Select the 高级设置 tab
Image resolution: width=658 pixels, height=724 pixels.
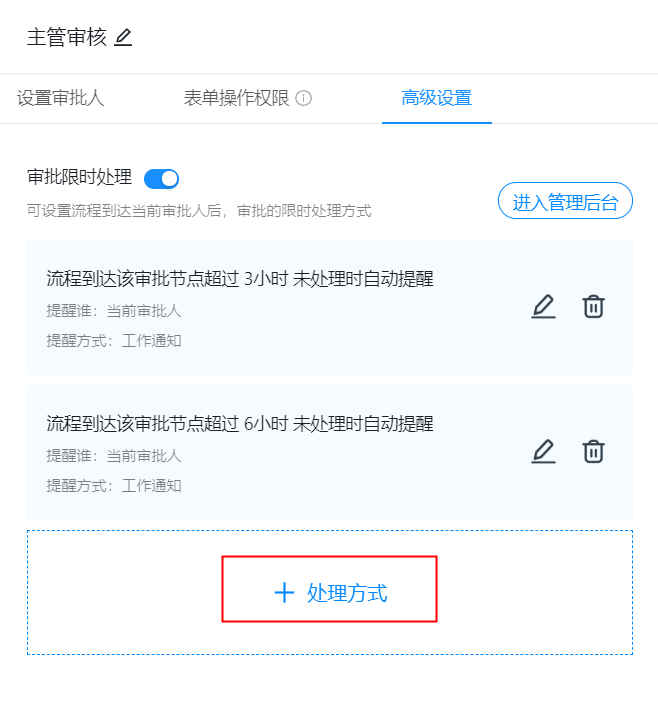point(436,98)
